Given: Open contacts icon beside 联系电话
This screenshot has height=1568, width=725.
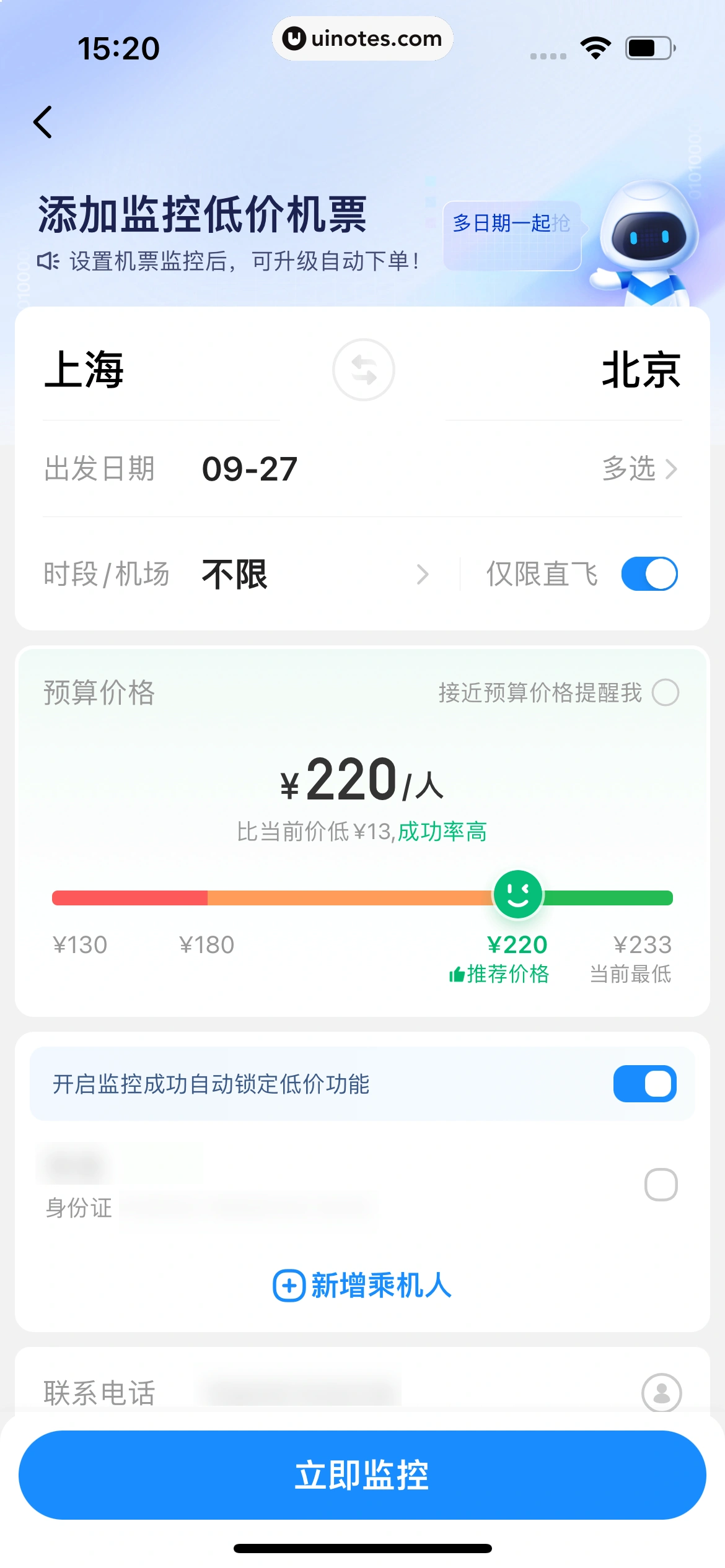Looking at the screenshot, I should [x=661, y=1393].
